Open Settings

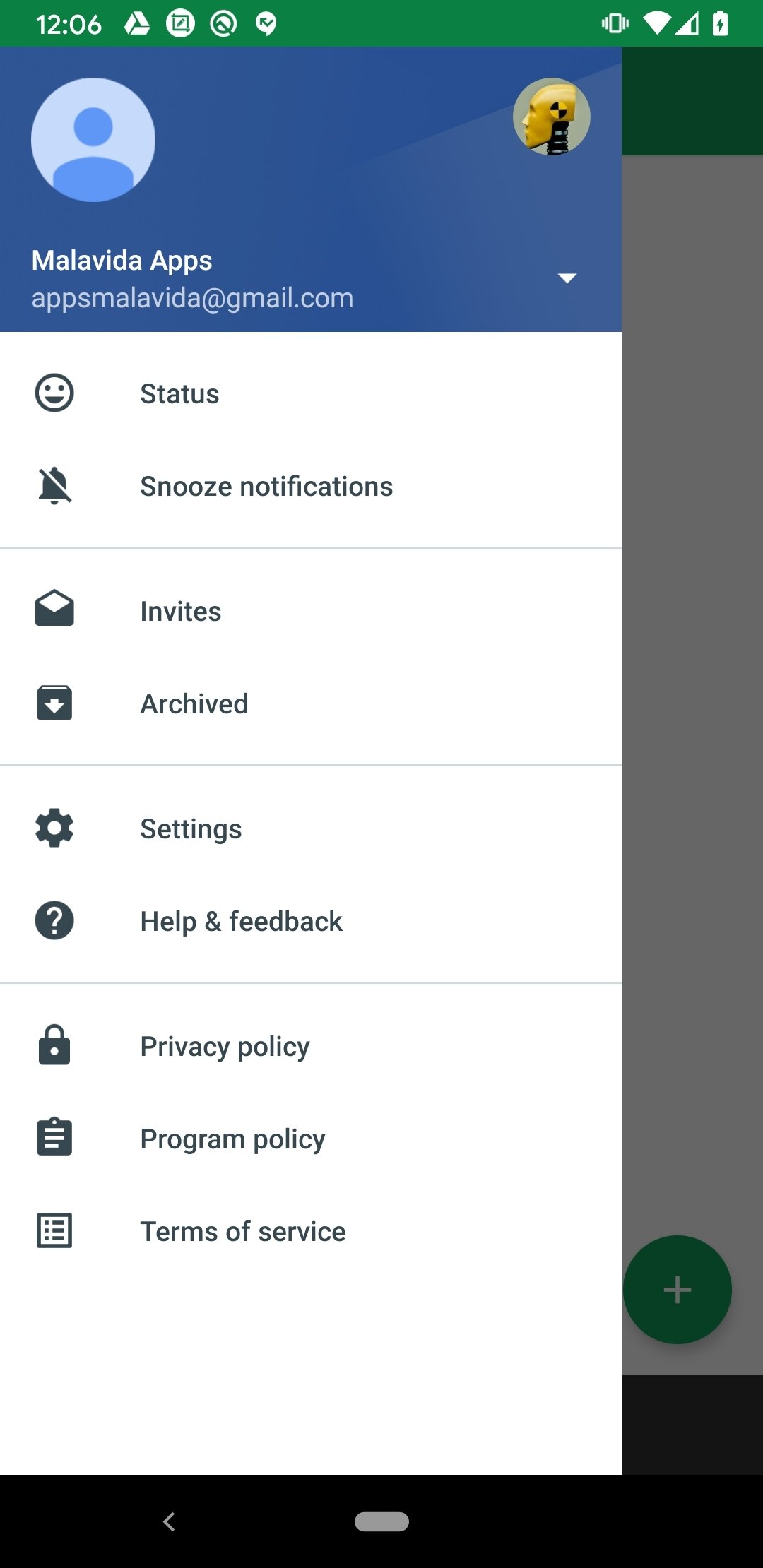tap(311, 828)
